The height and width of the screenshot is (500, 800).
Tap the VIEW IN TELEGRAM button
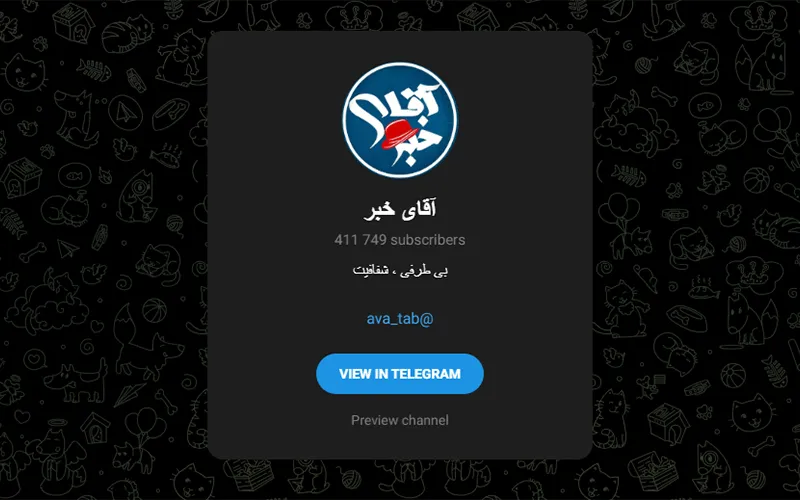(400, 374)
